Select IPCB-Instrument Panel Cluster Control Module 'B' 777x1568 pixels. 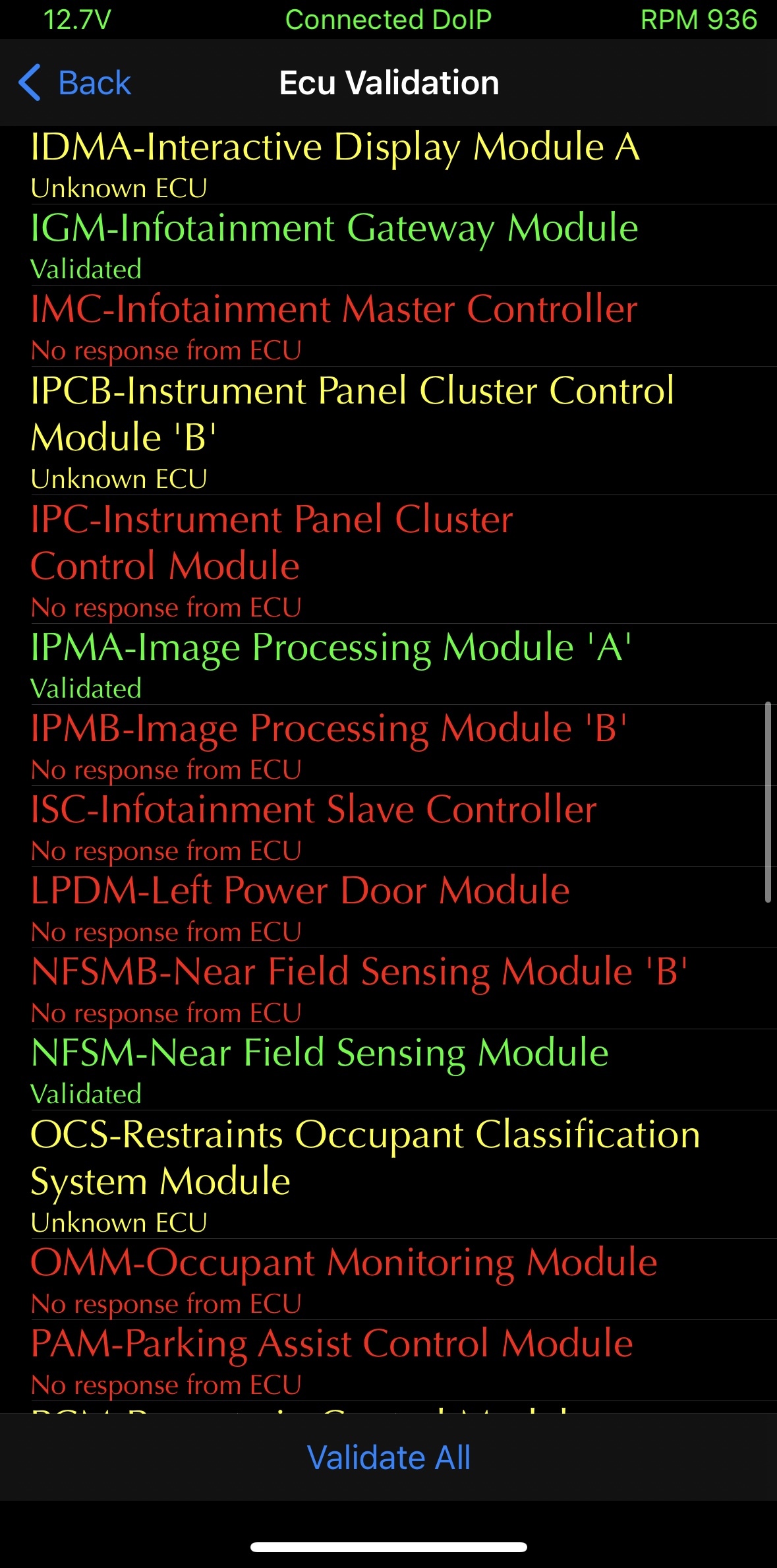click(389, 431)
